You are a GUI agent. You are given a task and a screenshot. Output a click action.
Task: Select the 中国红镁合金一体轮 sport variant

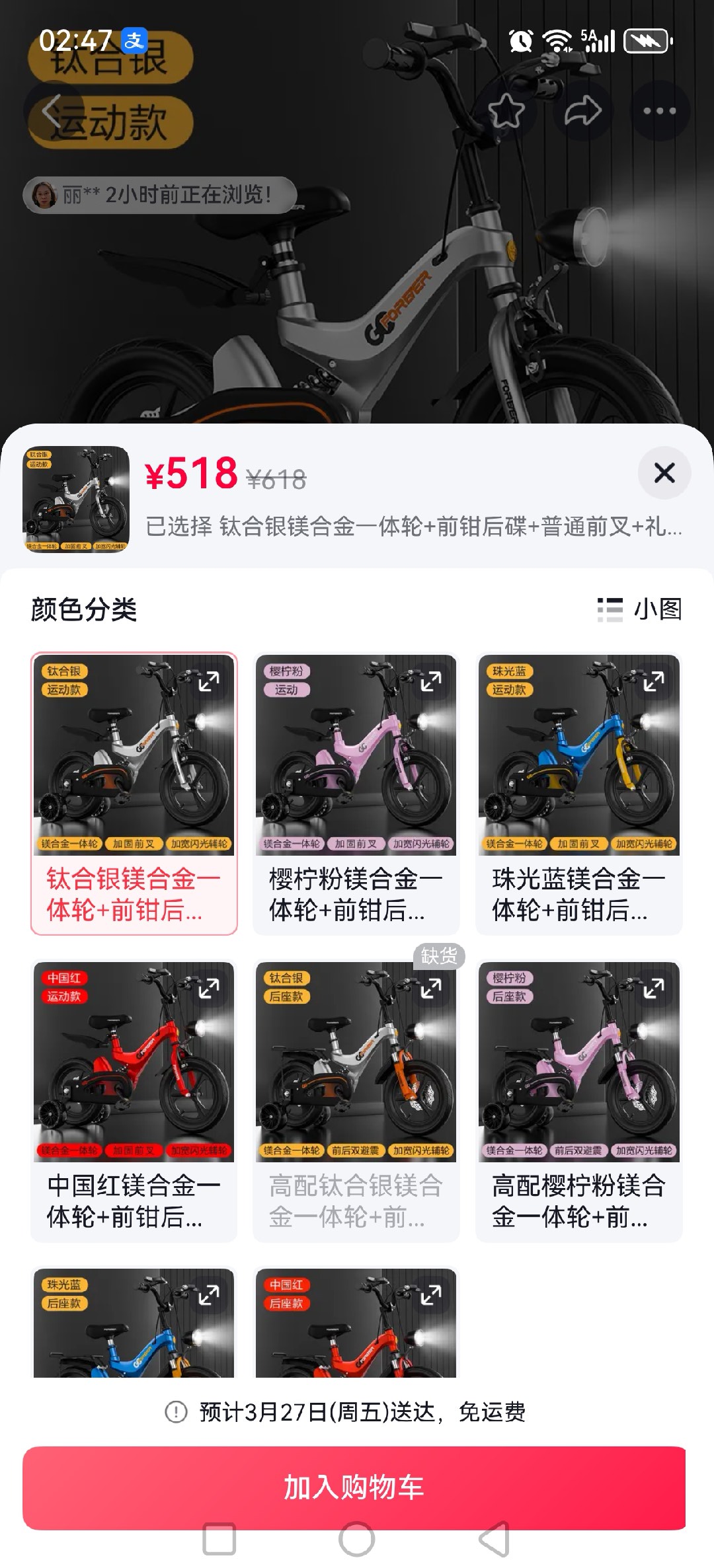tap(134, 1100)
